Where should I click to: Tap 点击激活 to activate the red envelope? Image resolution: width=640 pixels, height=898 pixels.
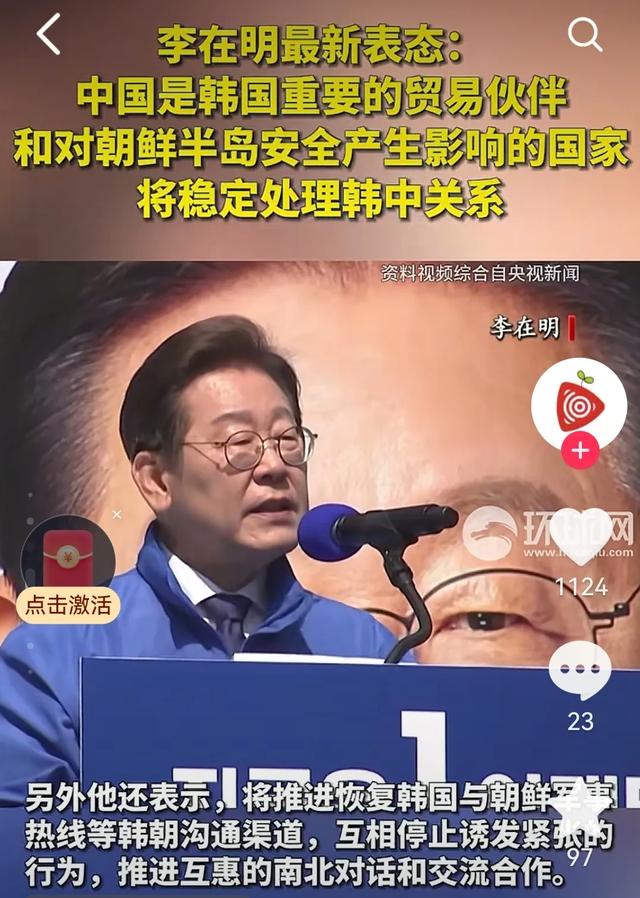(68, 604)
